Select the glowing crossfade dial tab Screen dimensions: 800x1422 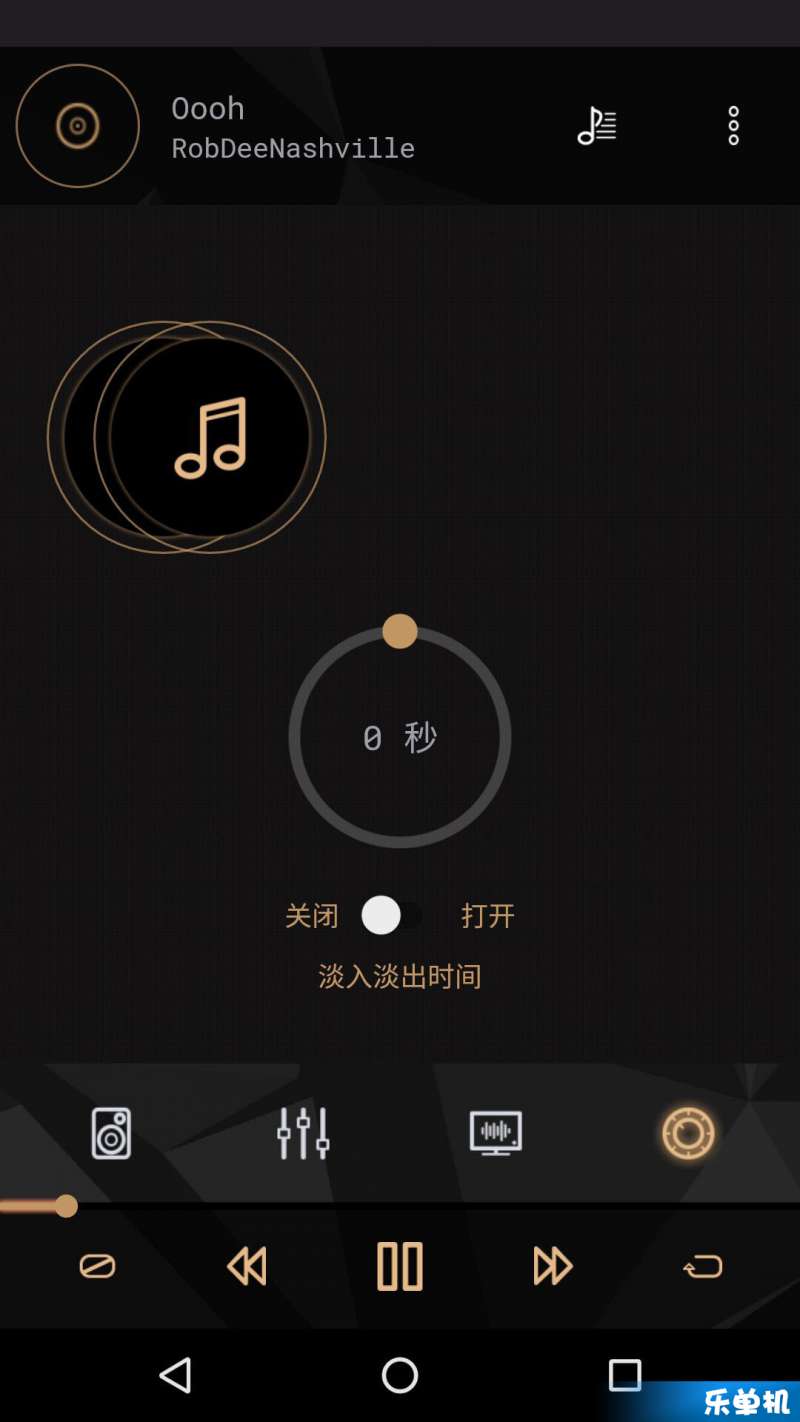[x=688, y=1133]
